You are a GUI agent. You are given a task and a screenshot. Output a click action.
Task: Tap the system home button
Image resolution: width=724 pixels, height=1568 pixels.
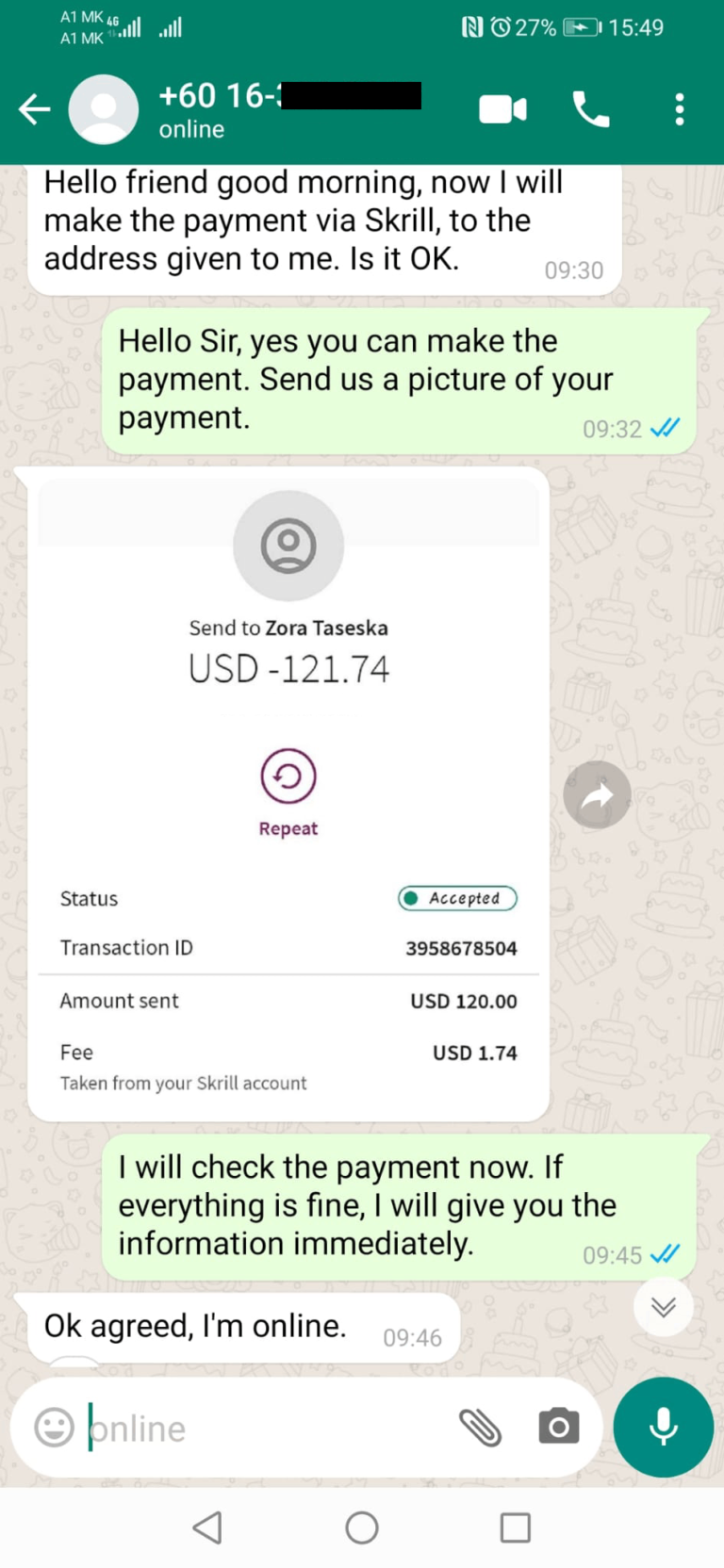point(362,1527)
